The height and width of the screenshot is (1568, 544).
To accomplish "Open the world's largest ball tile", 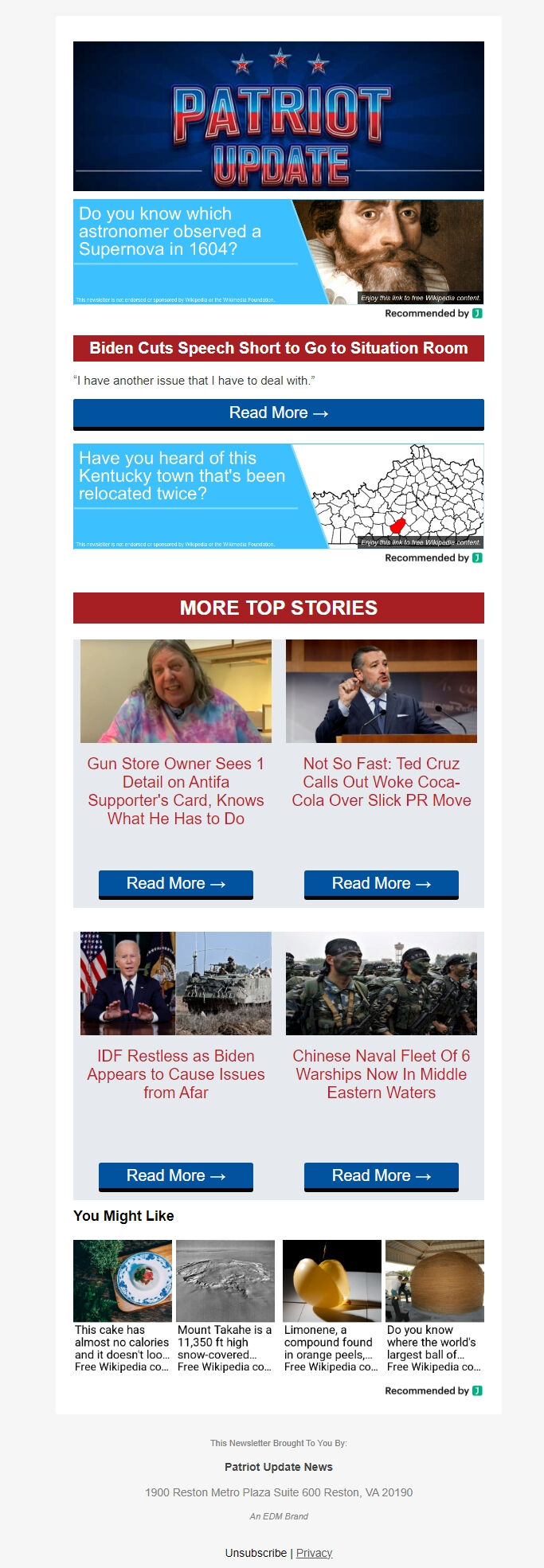I will 434,1306.
